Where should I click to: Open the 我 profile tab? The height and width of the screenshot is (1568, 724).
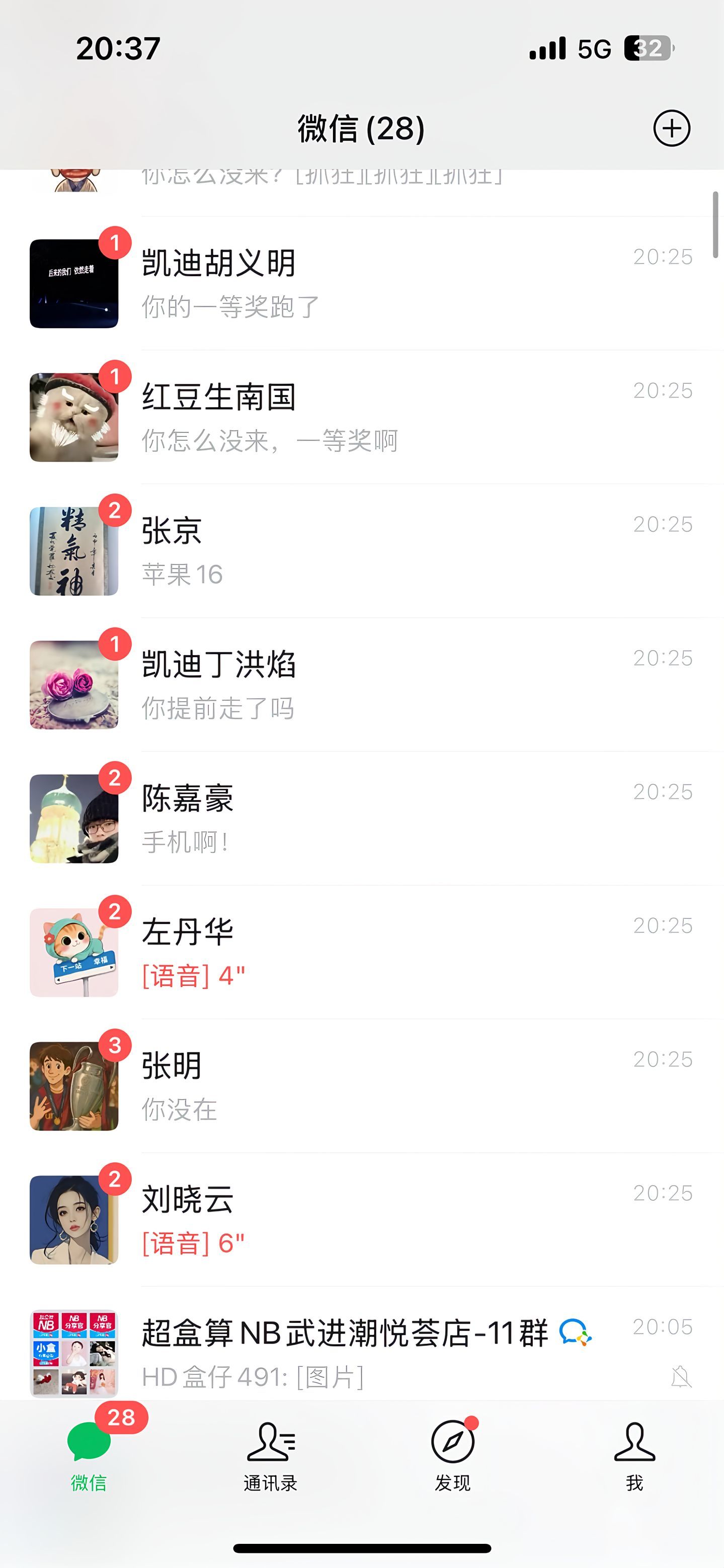click(x=634, y=1456)
